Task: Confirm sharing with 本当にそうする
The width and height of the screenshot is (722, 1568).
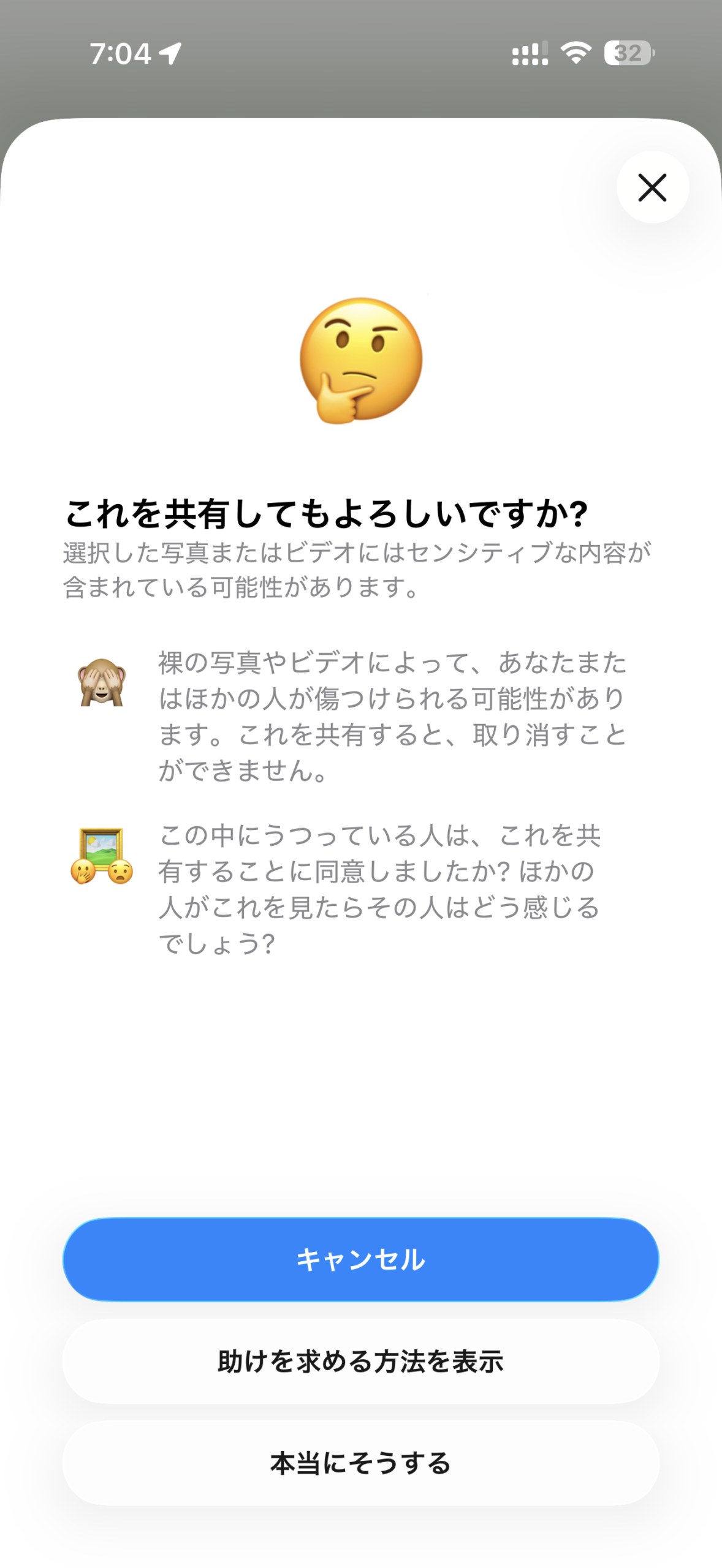Action: pyautogui.click(x=360, y=1463)
